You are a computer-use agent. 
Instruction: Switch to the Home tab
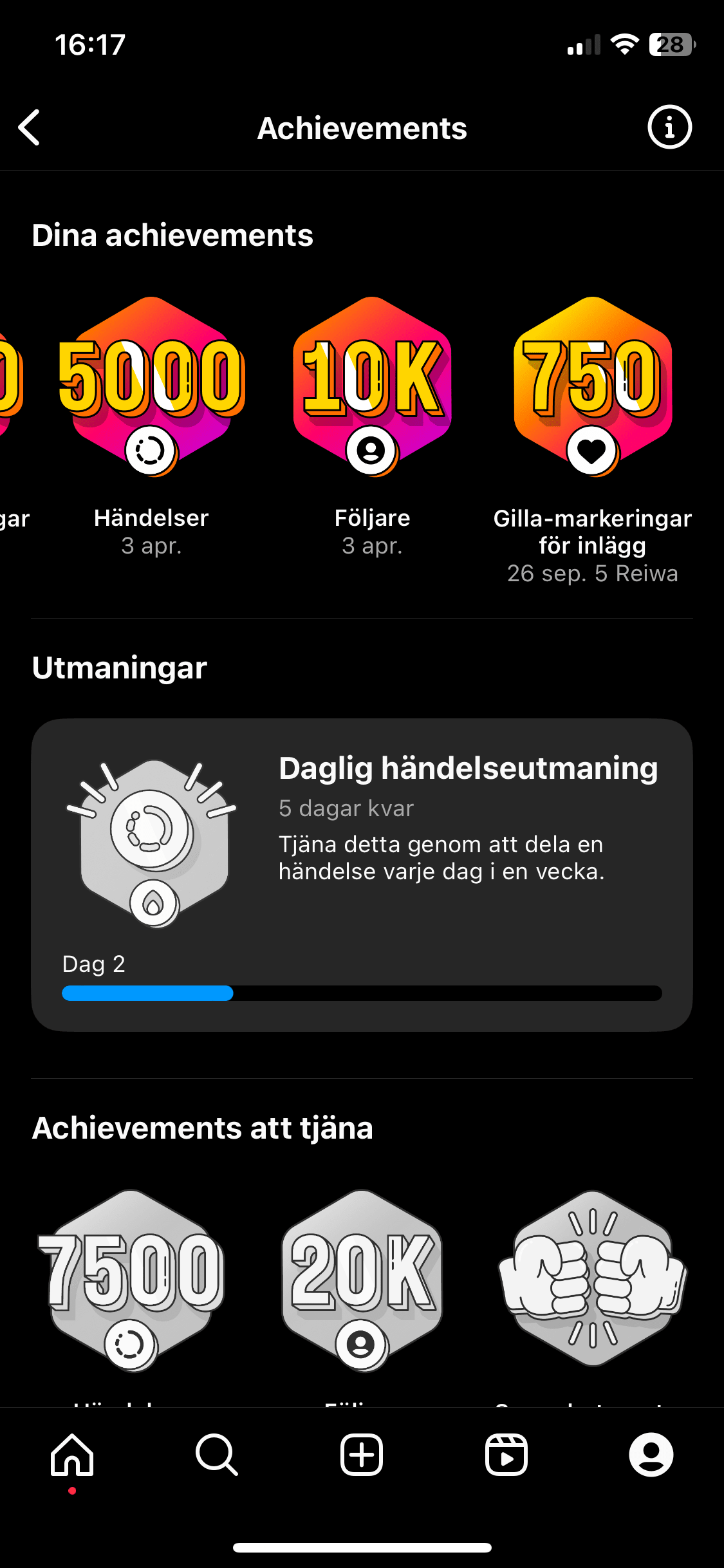coord(72,1455)
